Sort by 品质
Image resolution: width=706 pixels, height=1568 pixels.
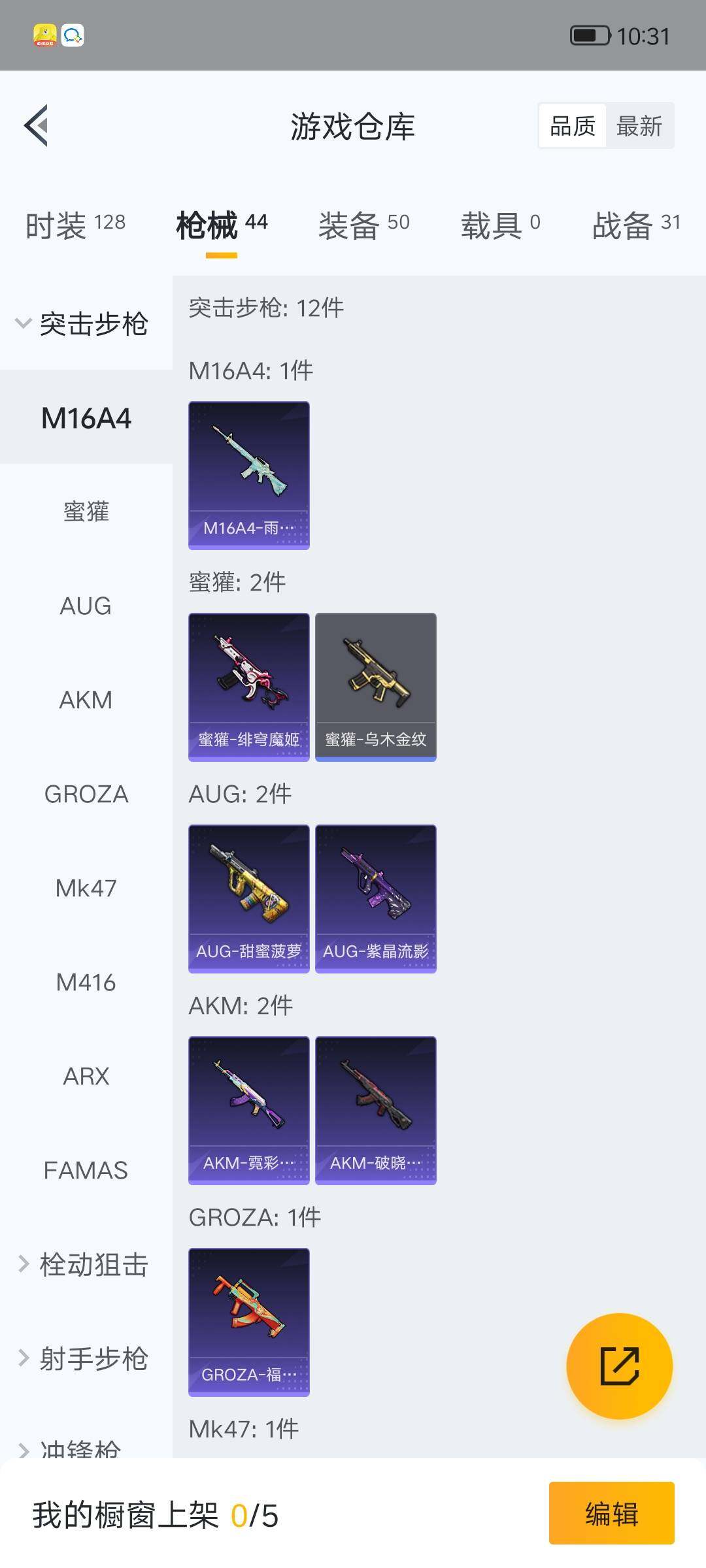(573, 126)
